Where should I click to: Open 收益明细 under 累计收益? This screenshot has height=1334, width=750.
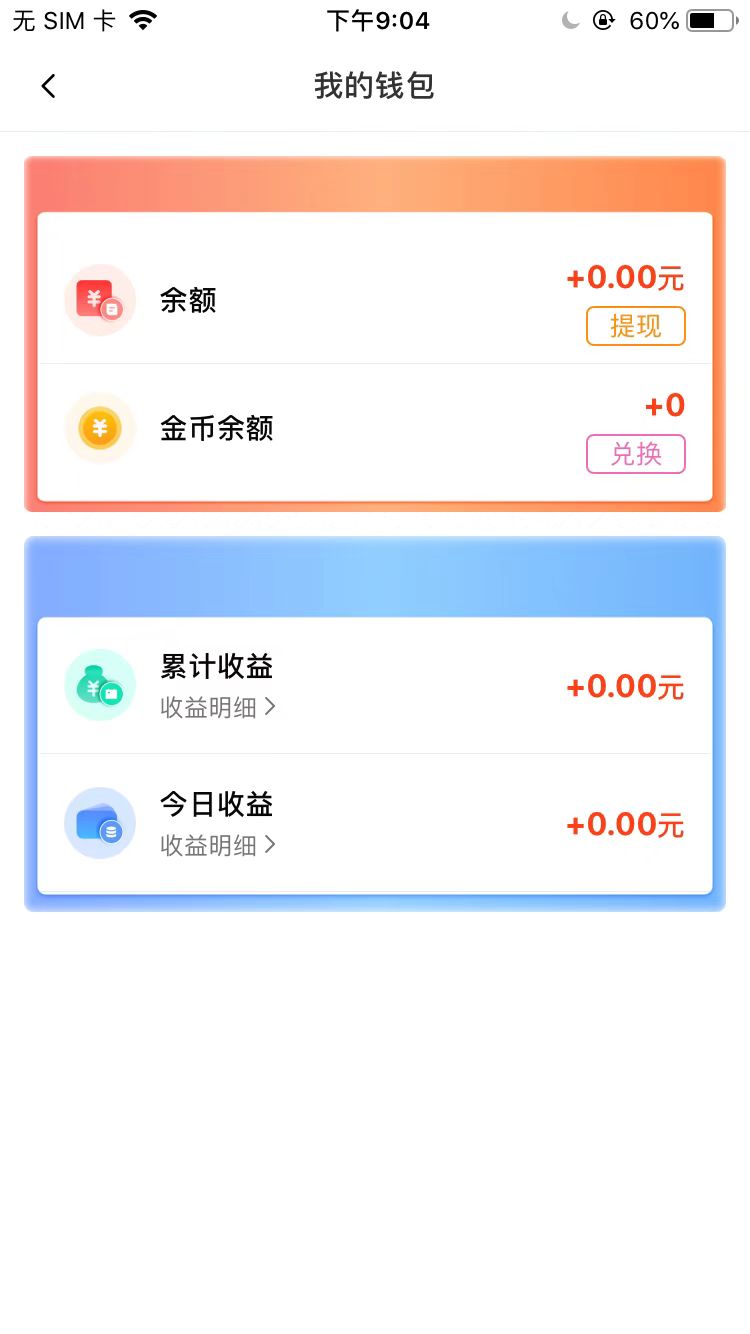click(218, 708)
